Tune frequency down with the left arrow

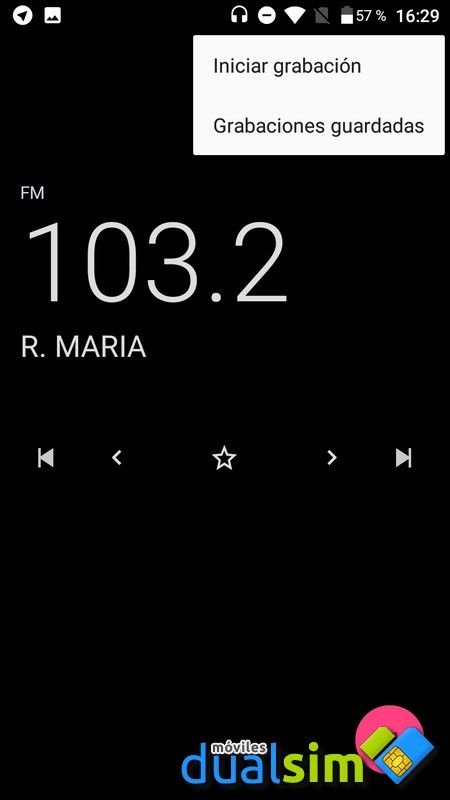pyautogui.click(x=117, y=458)
